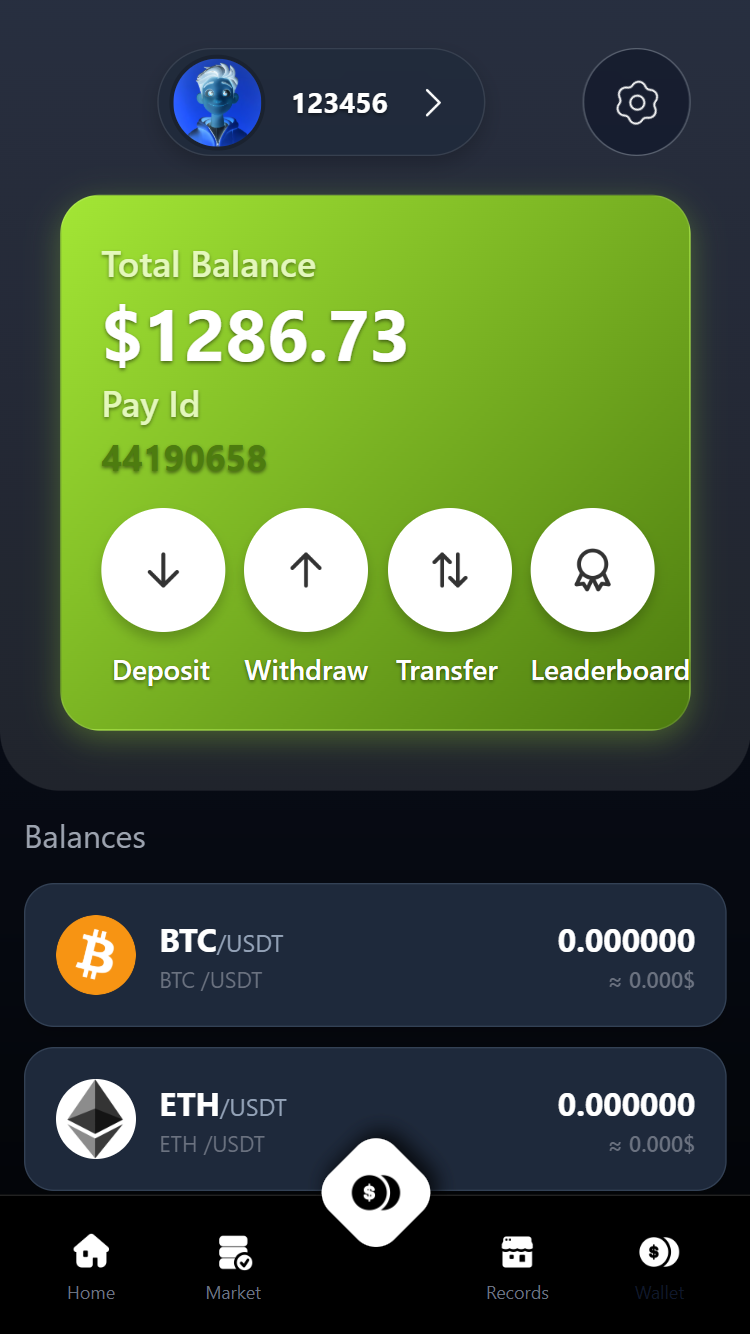This screenshot has height=1334, width=750.
Task: Select the Deposit icon on the balance card
Action: tap(163, 569)
